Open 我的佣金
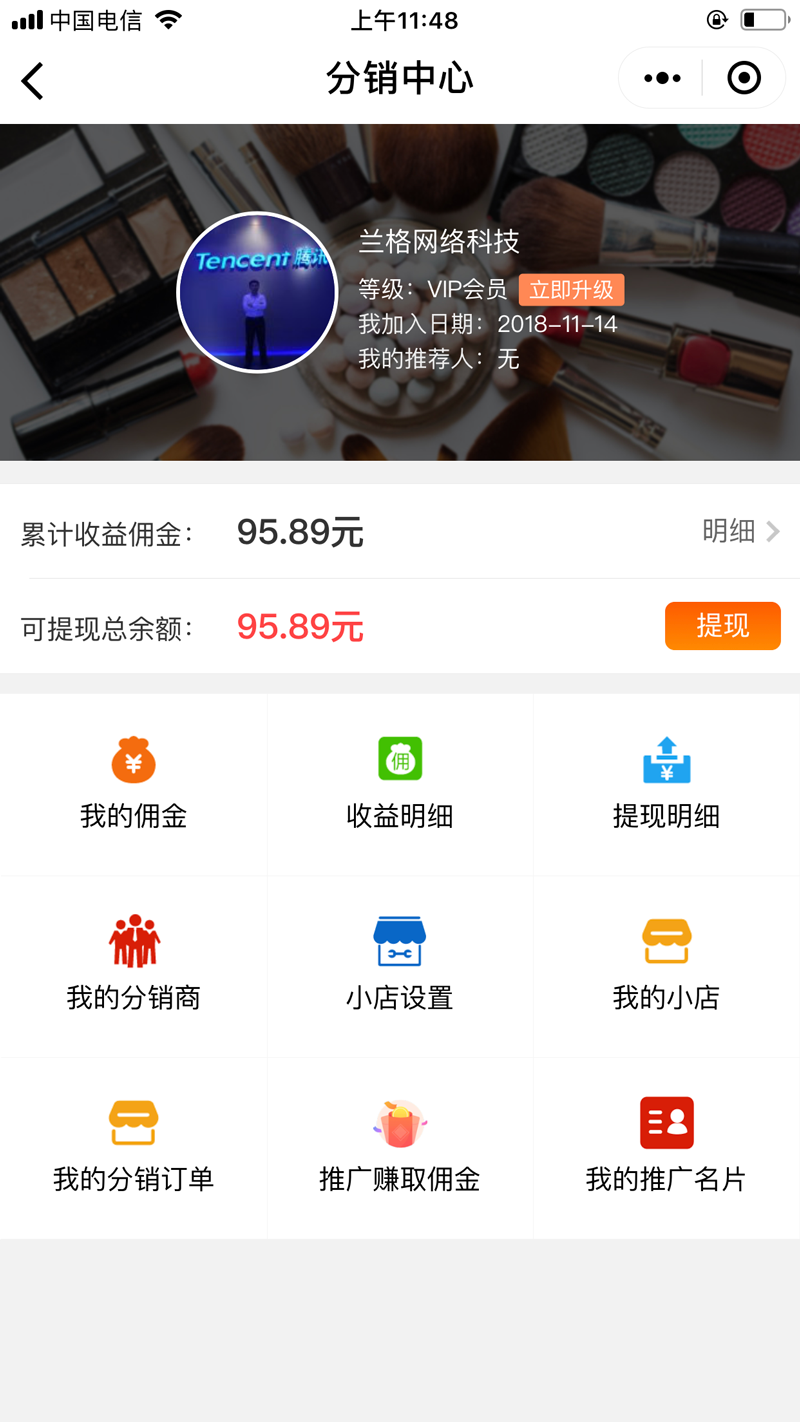The width and height of the screenshot is (800, 1422). (133, 784)
